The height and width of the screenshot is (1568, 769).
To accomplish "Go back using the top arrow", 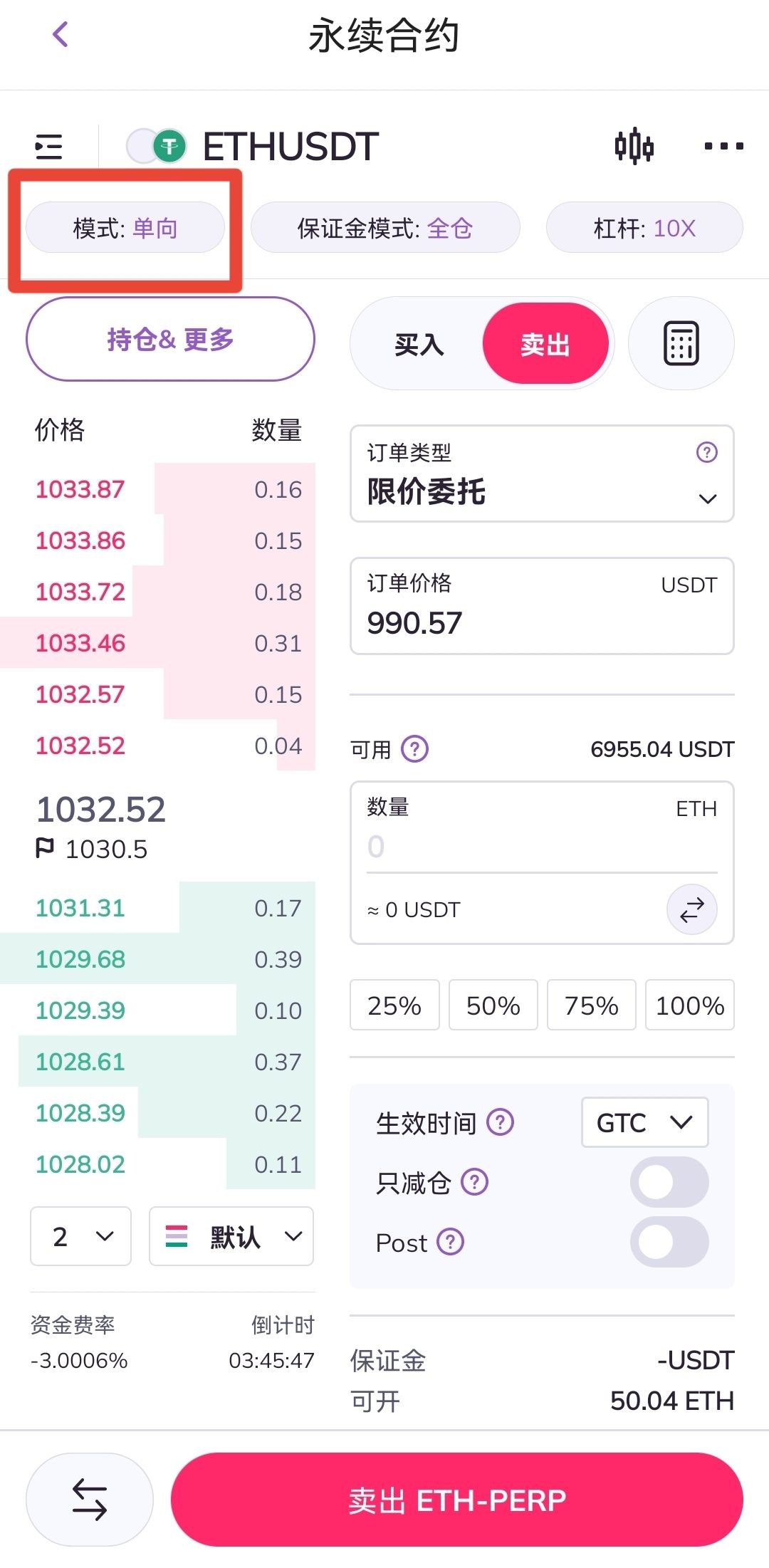I will click(x=61, y=34).
